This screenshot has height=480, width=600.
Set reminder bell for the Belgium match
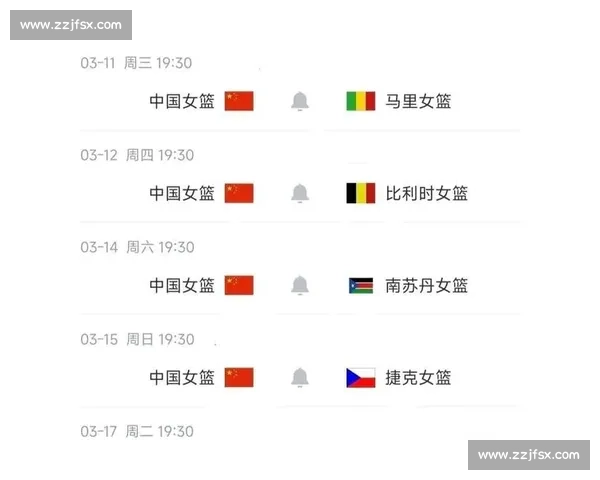pos(300,193)
